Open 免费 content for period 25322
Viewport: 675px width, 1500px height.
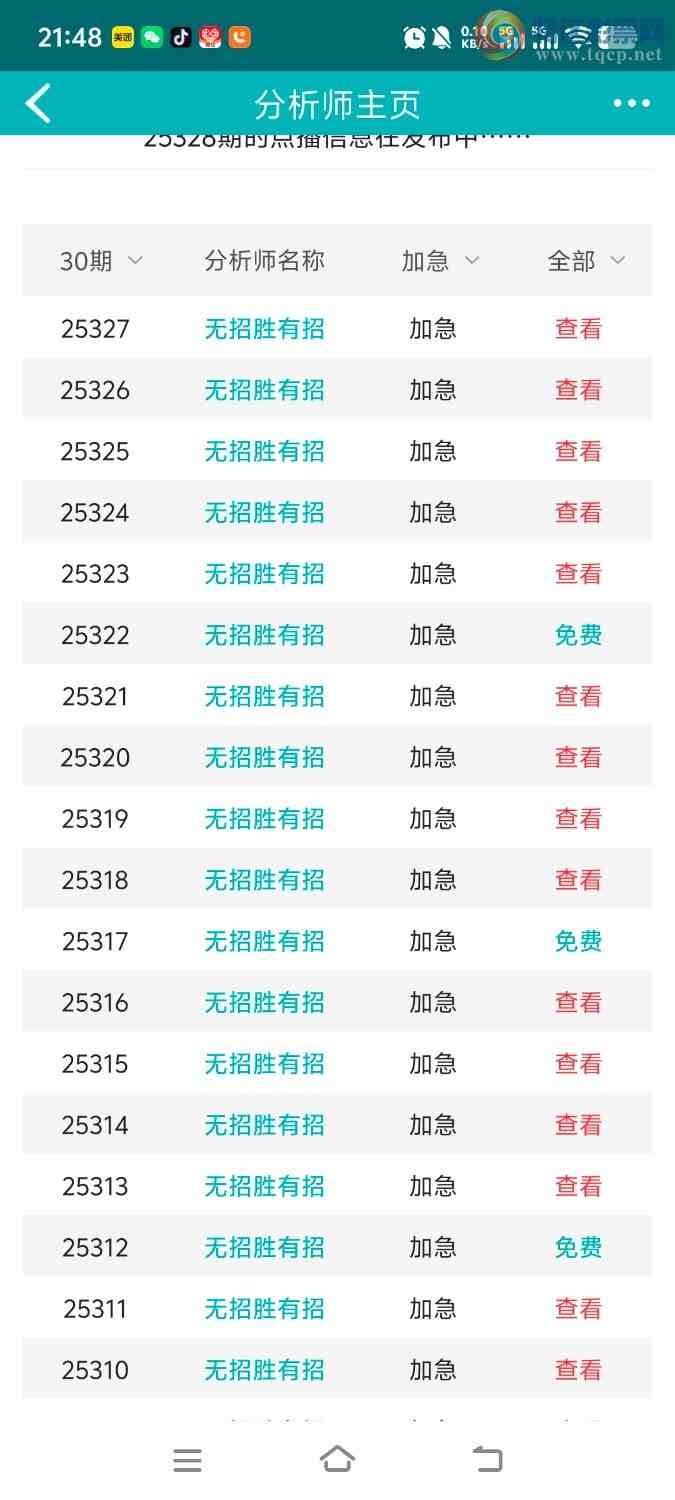coord(578,635)
